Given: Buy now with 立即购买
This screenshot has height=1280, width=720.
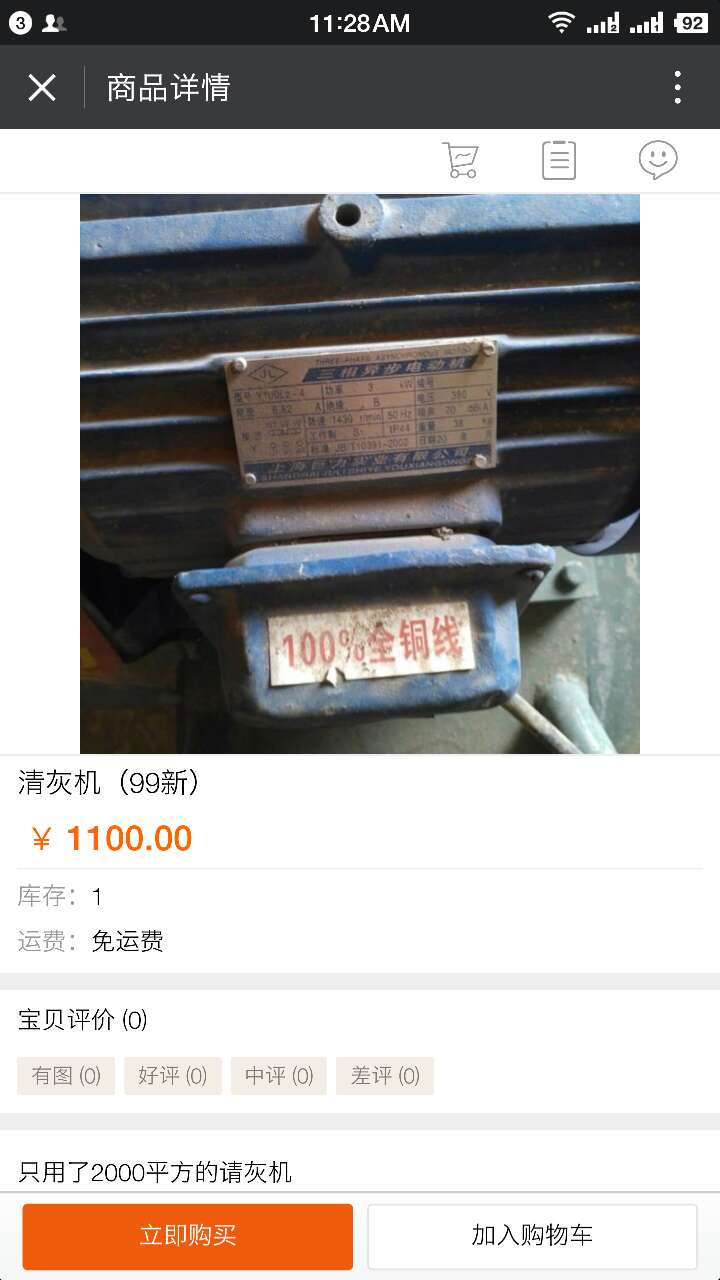Looking at the screenshot, I should tap(188, 1236).
